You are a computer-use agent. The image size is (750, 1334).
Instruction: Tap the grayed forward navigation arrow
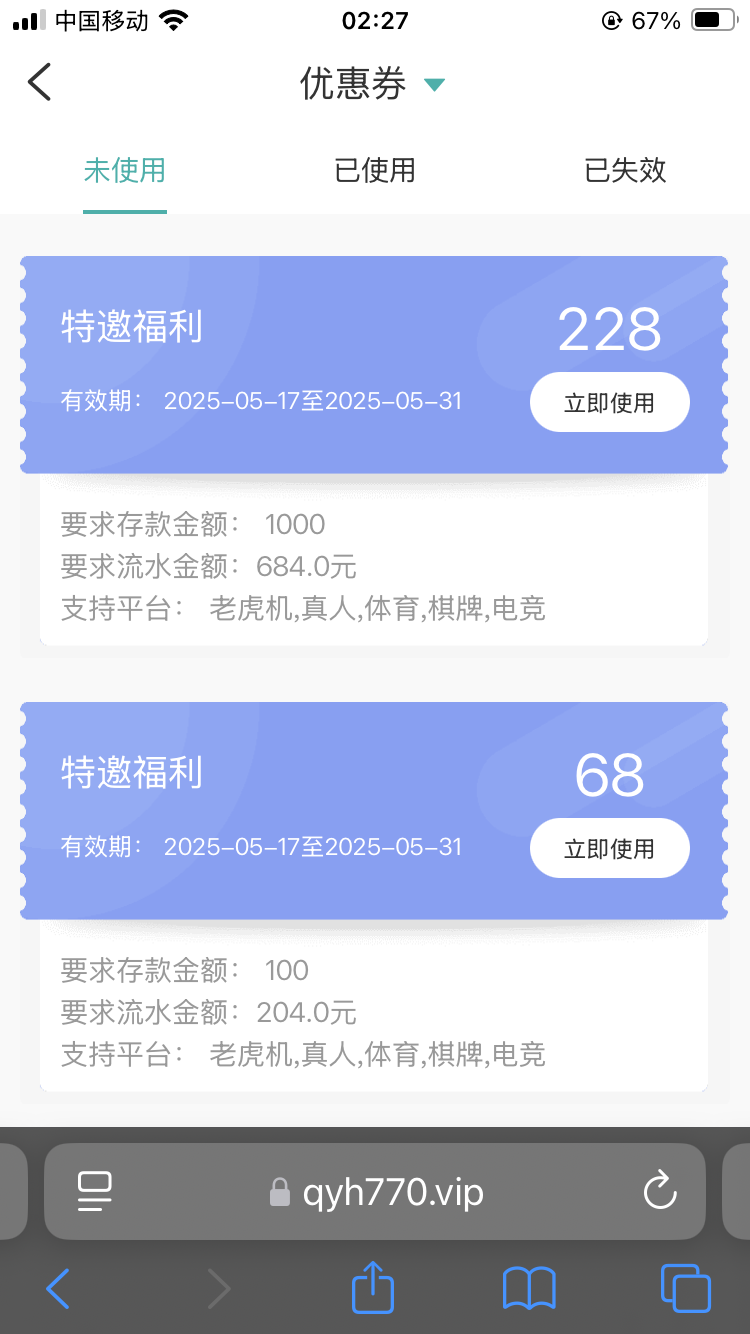pos(219,1288)
